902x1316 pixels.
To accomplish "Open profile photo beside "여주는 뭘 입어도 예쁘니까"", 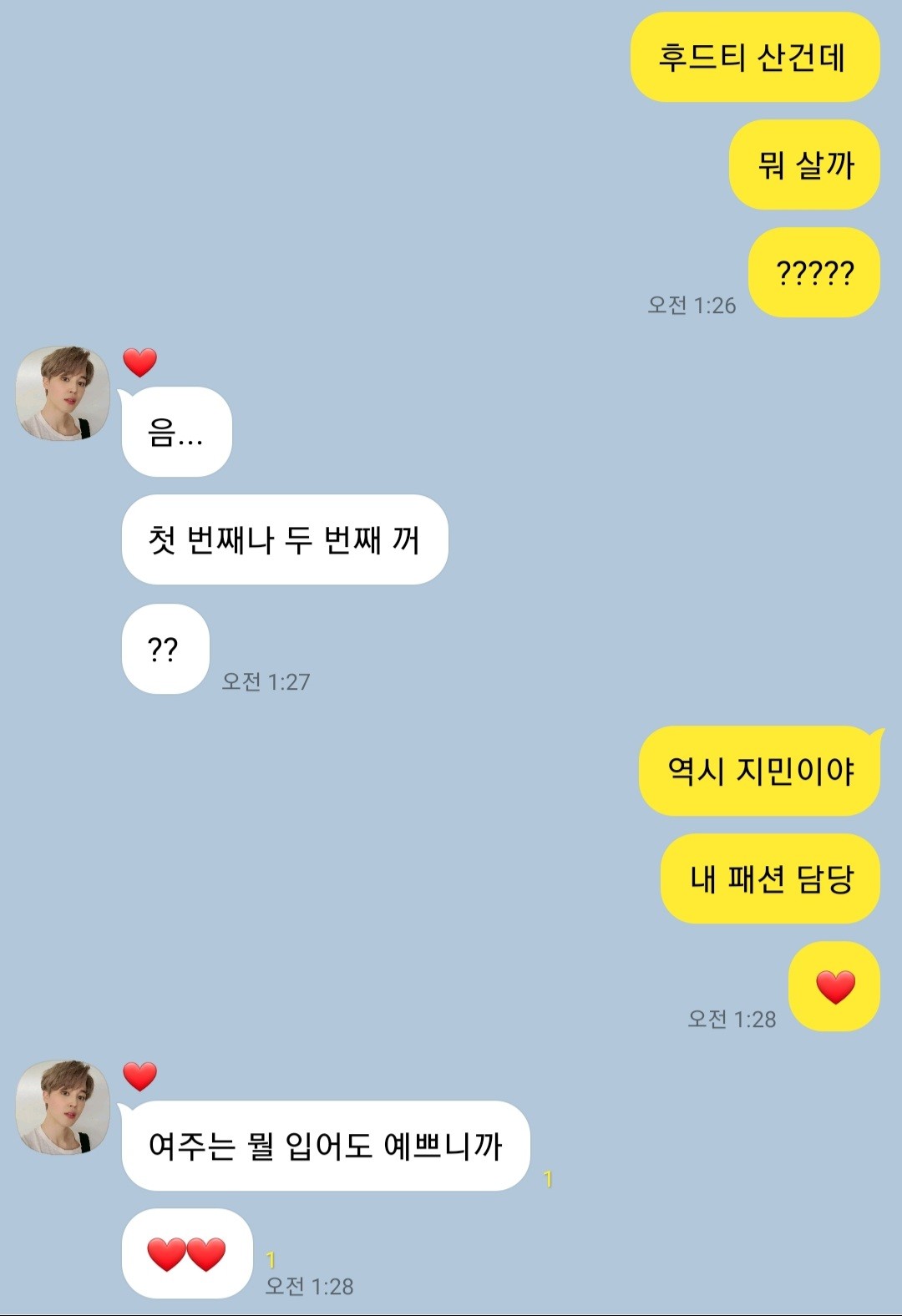I will click(x=63, y=1106).
